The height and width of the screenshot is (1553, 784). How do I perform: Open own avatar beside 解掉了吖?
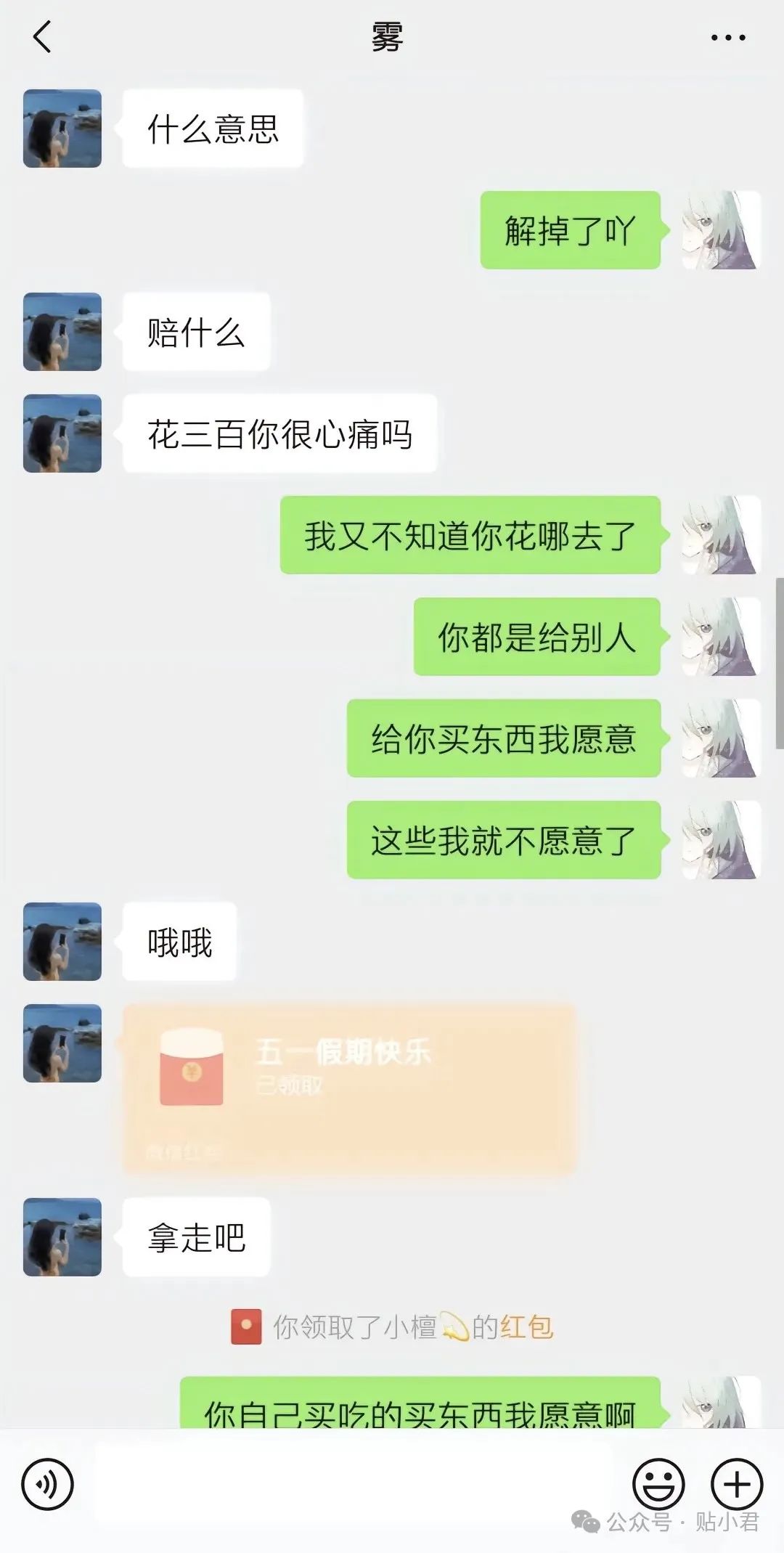[x=721, y=230]
